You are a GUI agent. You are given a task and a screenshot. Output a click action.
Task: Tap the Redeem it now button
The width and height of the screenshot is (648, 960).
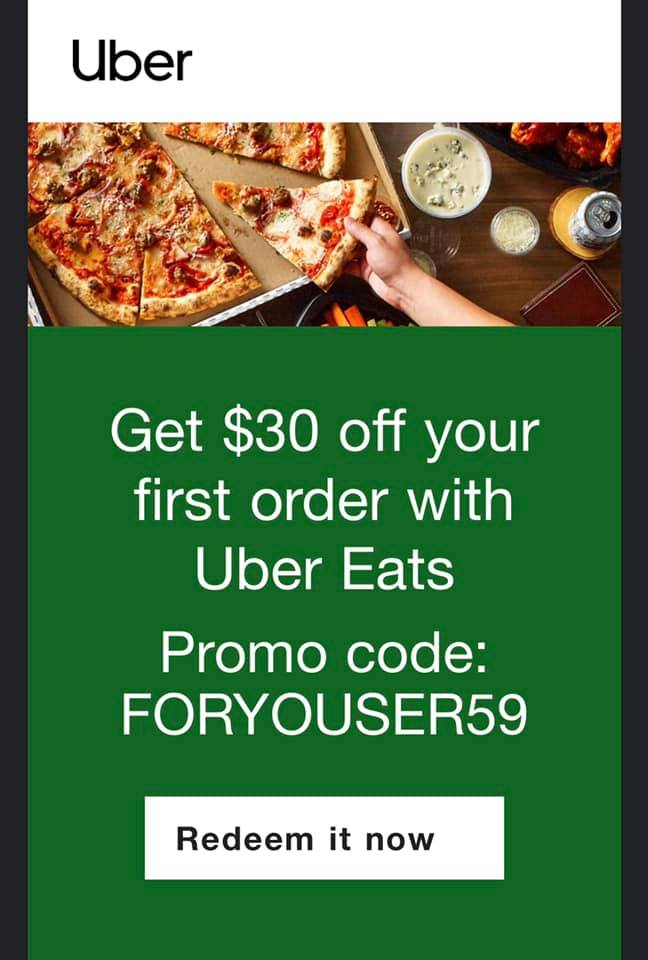[x=324, y=838]
